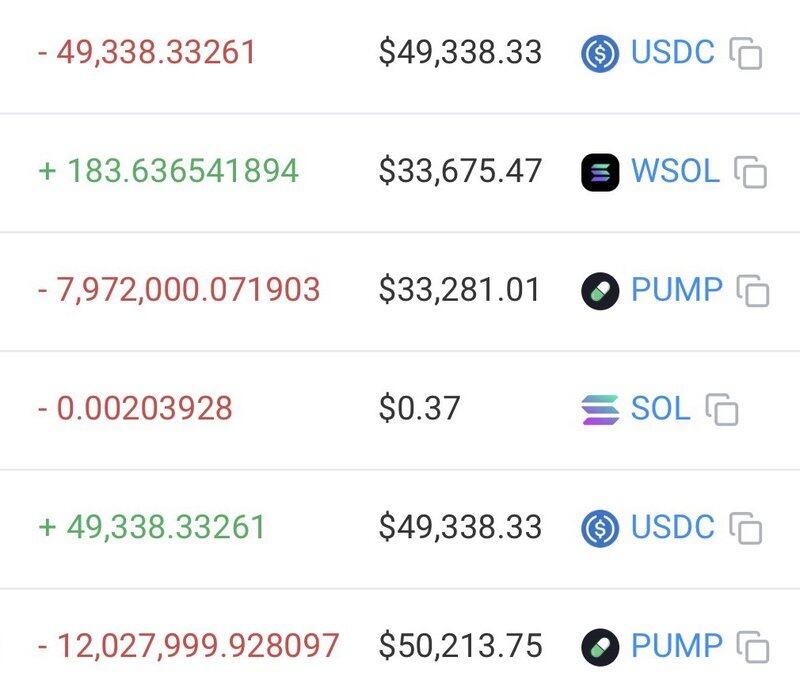Copy the USDC address in the + 49,338.33261 row

click(x=746, y=528)
